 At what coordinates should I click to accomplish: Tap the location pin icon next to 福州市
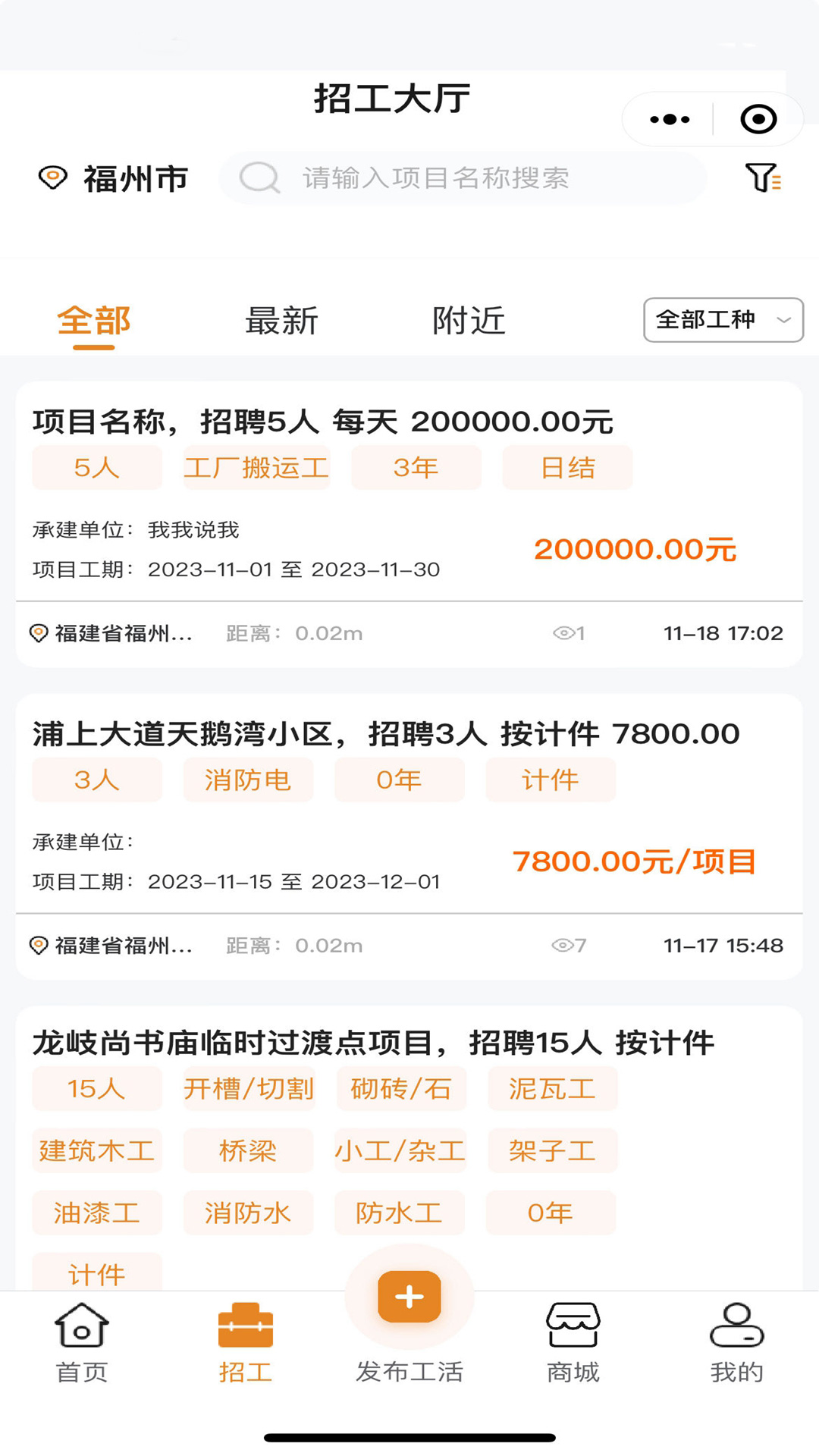pyautogui.click(x=52, y=177)
